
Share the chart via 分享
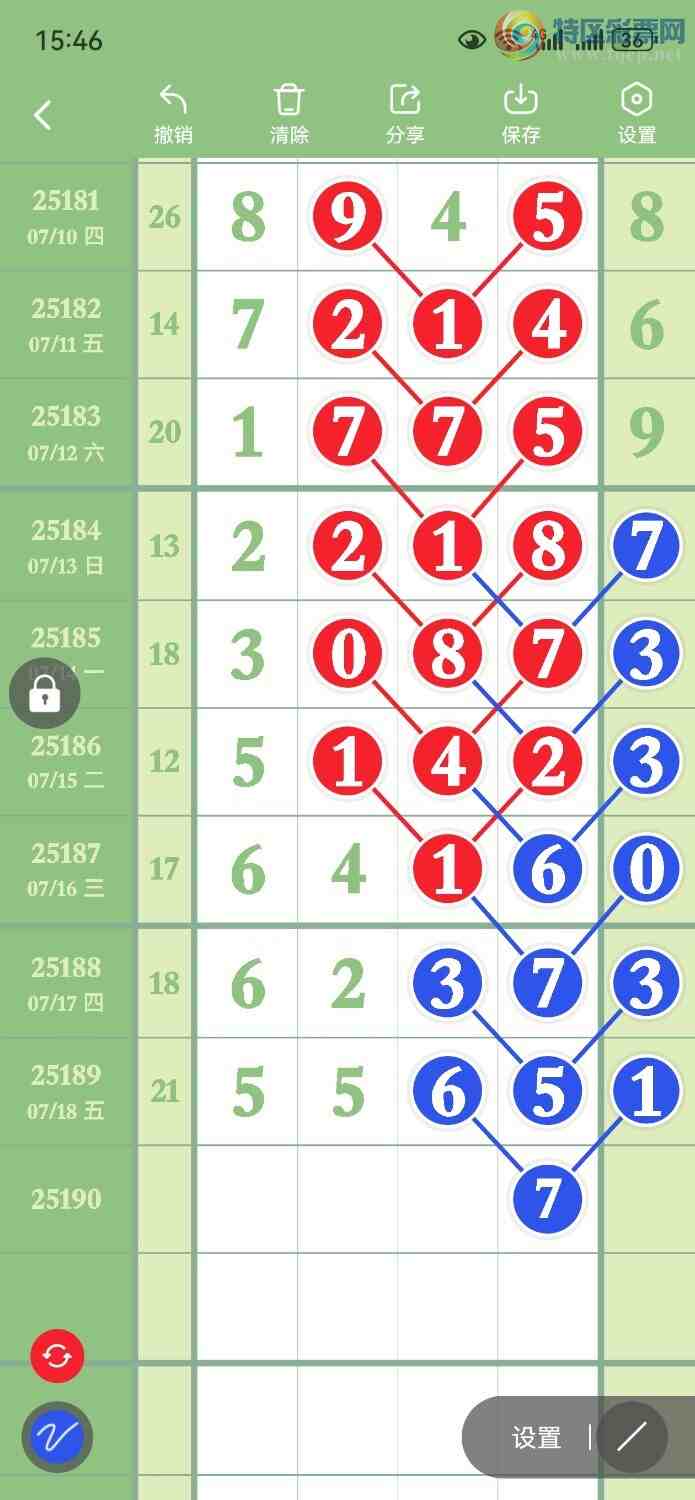pos(405,114)
